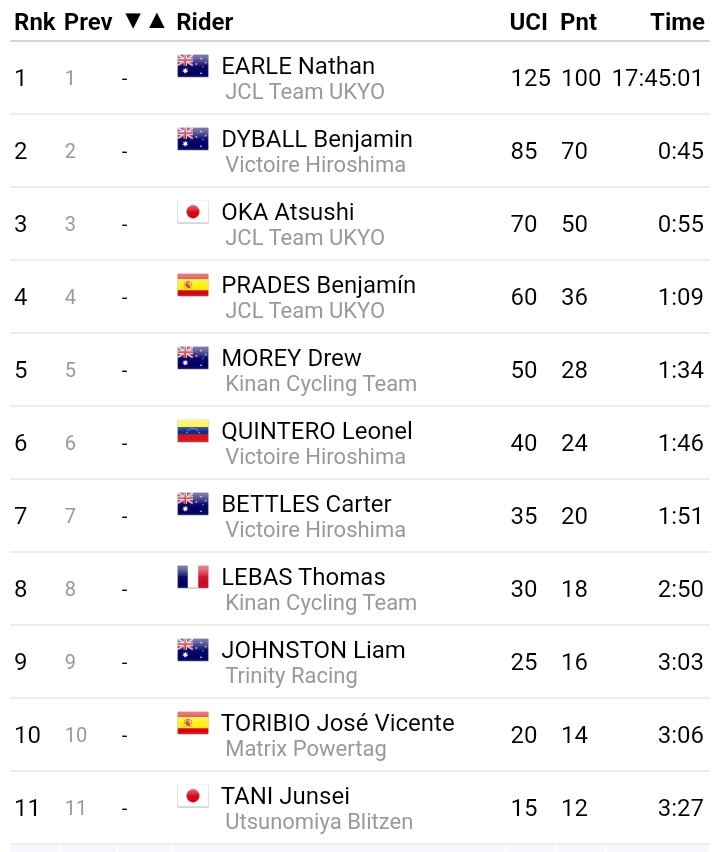This screenshot has width=720, height=852.
Task: Open LEBAS Thomas's profile
Action: click(x=303, y=577)
